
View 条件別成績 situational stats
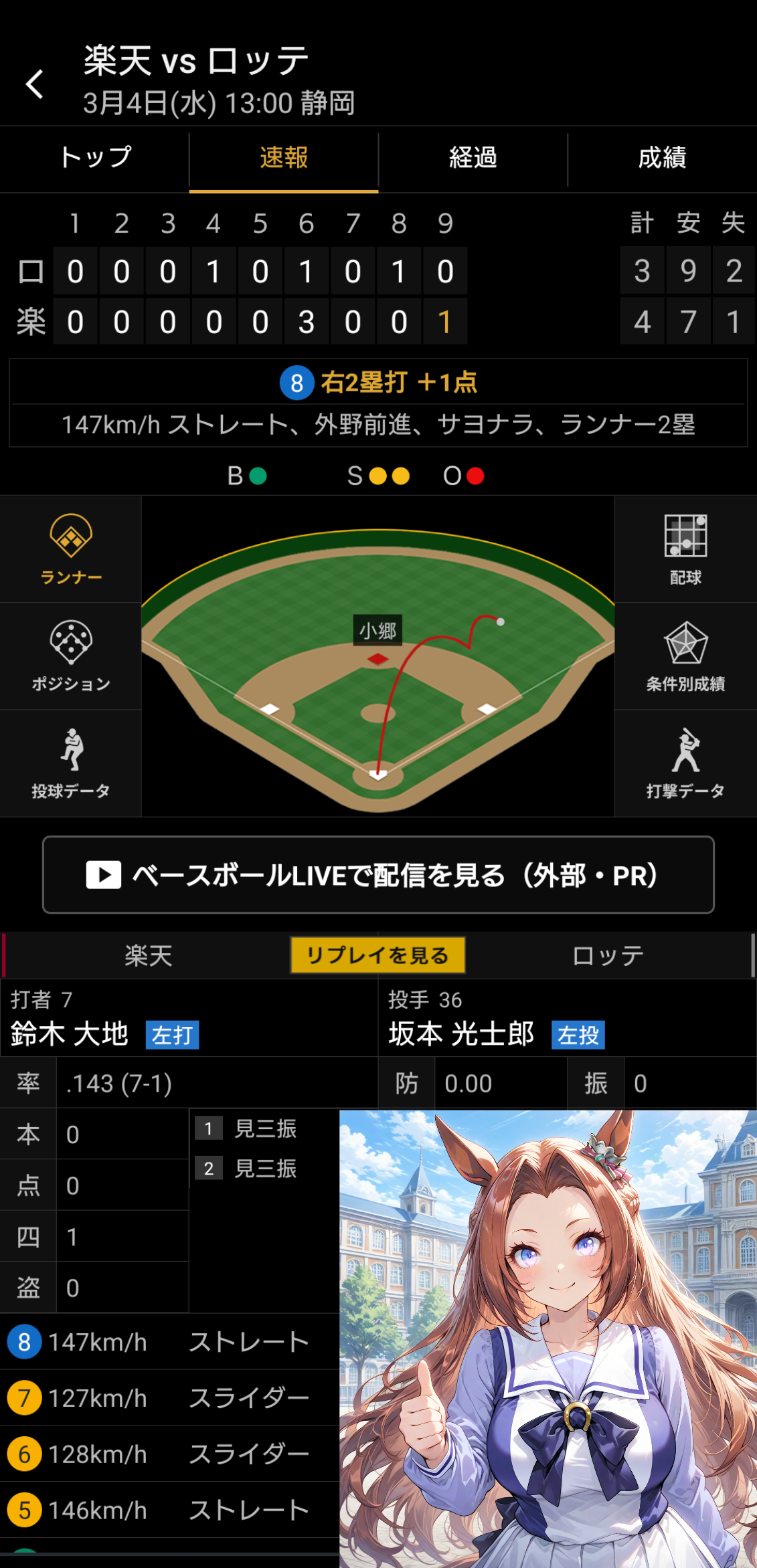coord(685,656)
